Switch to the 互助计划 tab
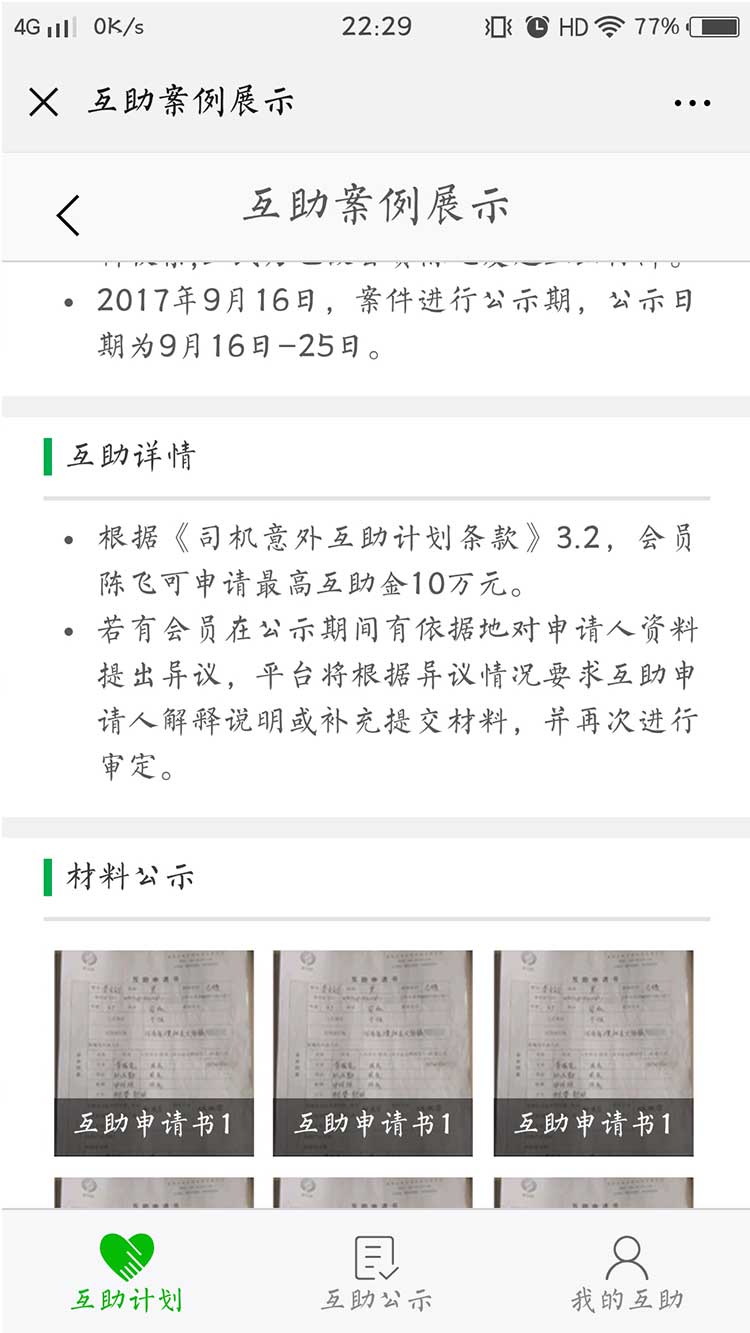Screen dimensions: 750x1333 pyautogui.click(x=127, y=1272)
